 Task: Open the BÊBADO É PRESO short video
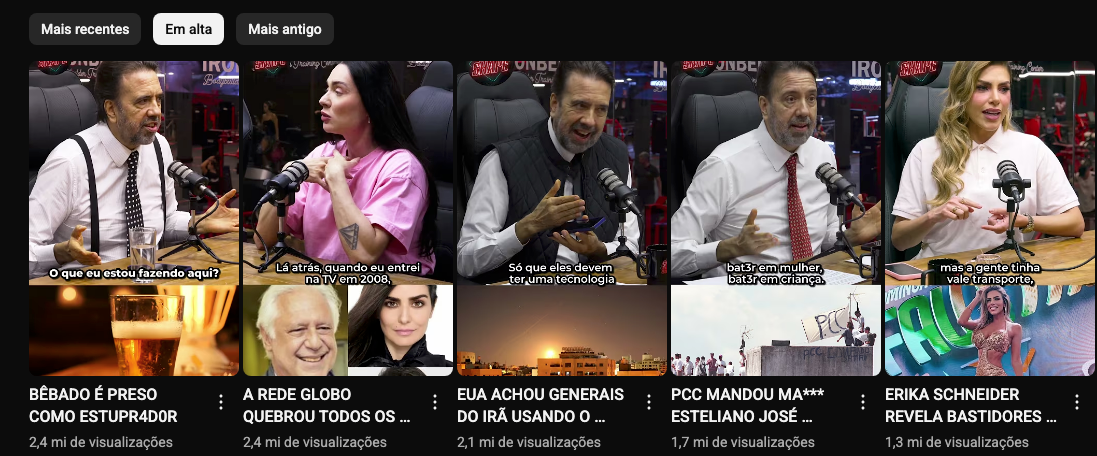(x=134, y=218)
